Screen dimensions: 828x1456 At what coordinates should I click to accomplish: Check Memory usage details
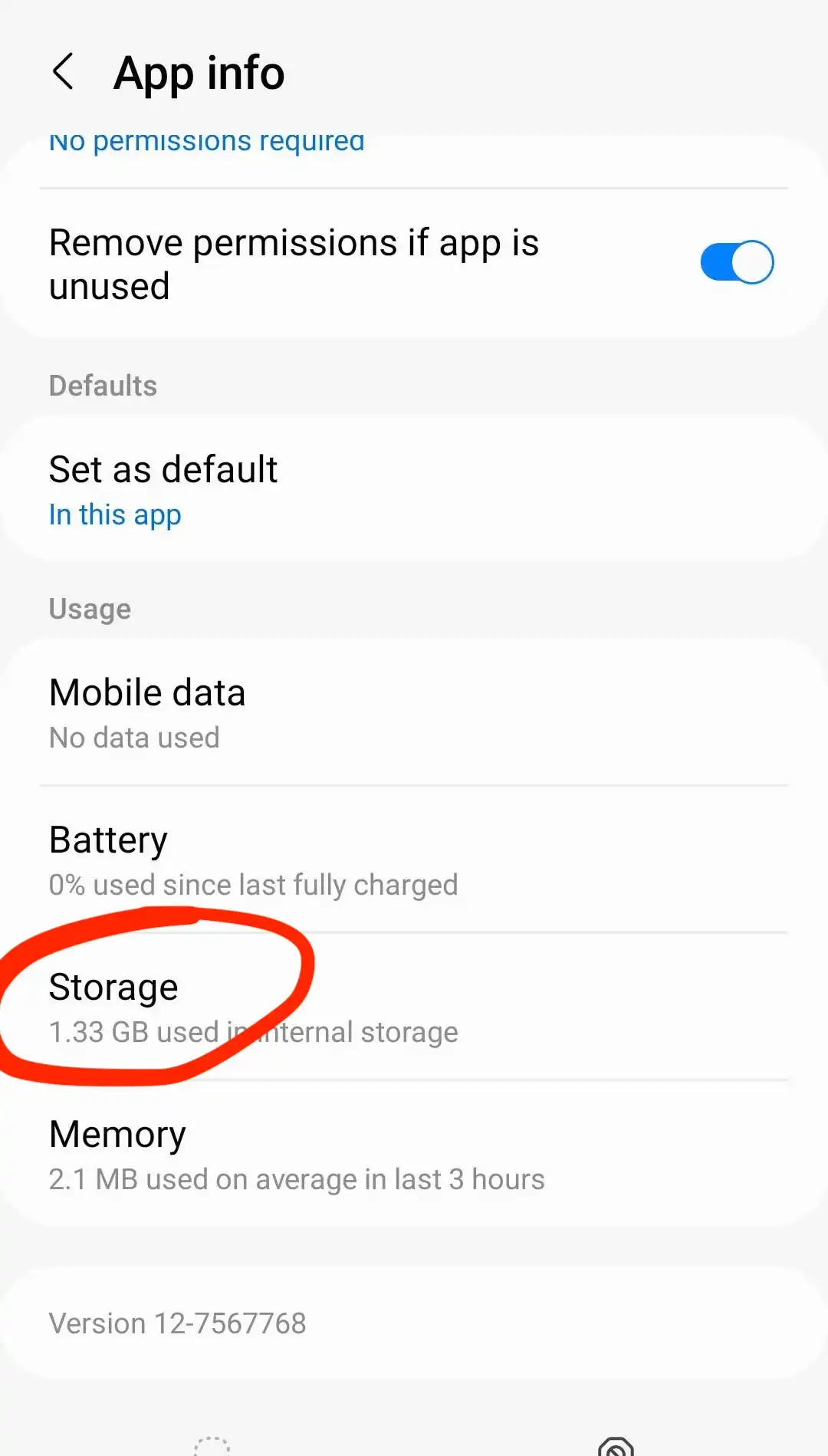[x=117, y=1133]
